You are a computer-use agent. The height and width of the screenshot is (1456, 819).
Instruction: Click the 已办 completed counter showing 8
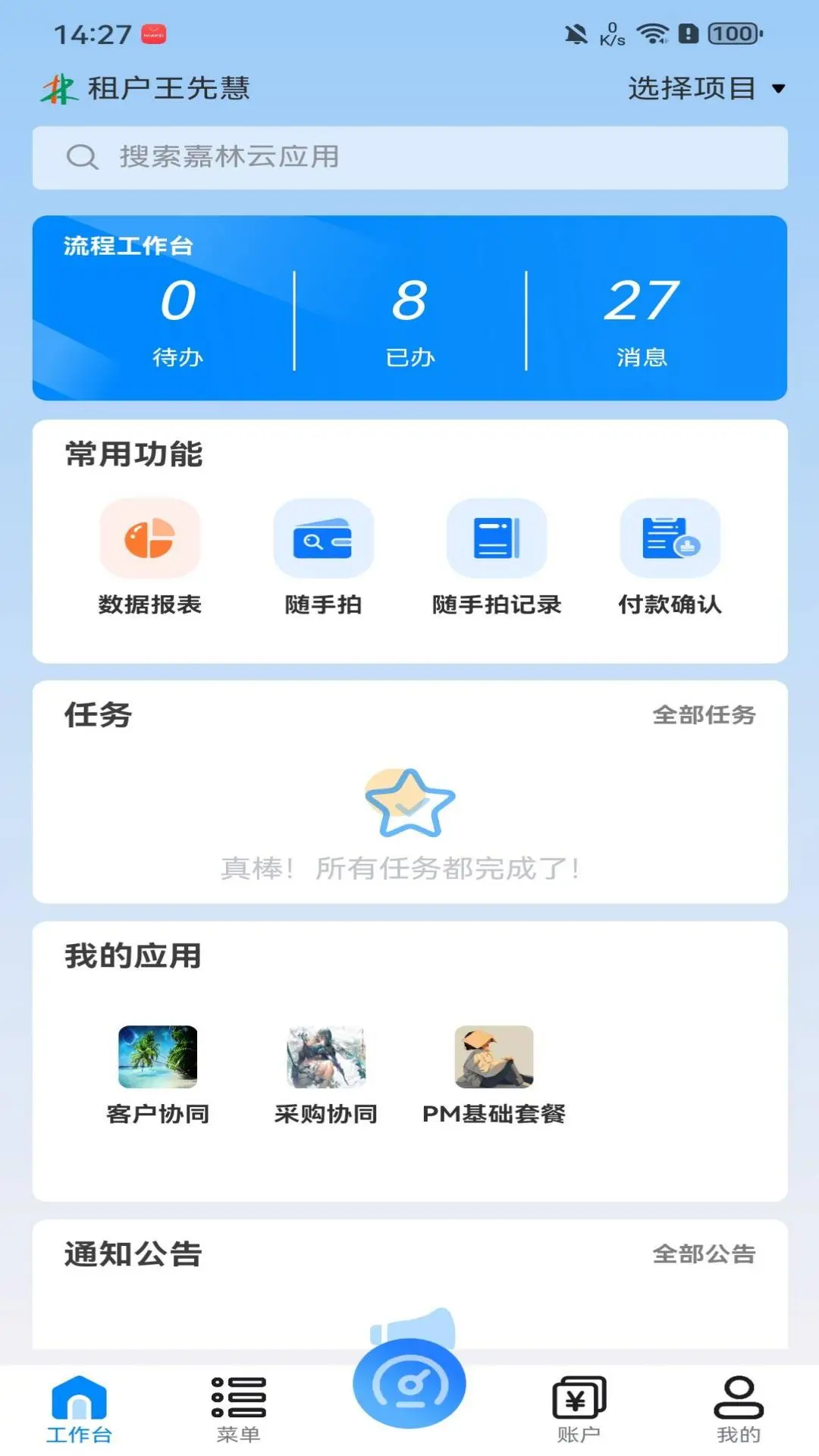tap(409, 318)
